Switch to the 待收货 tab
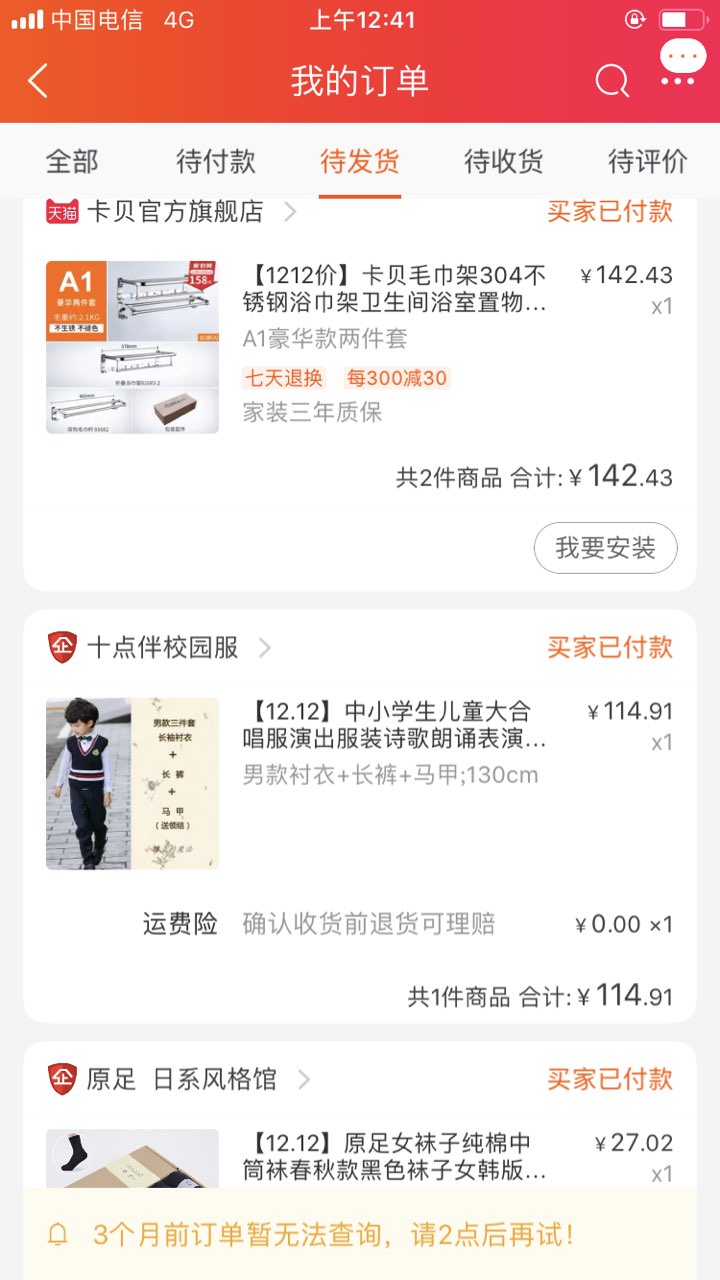This screenshot has width=720, height=1280. [503, 161]
